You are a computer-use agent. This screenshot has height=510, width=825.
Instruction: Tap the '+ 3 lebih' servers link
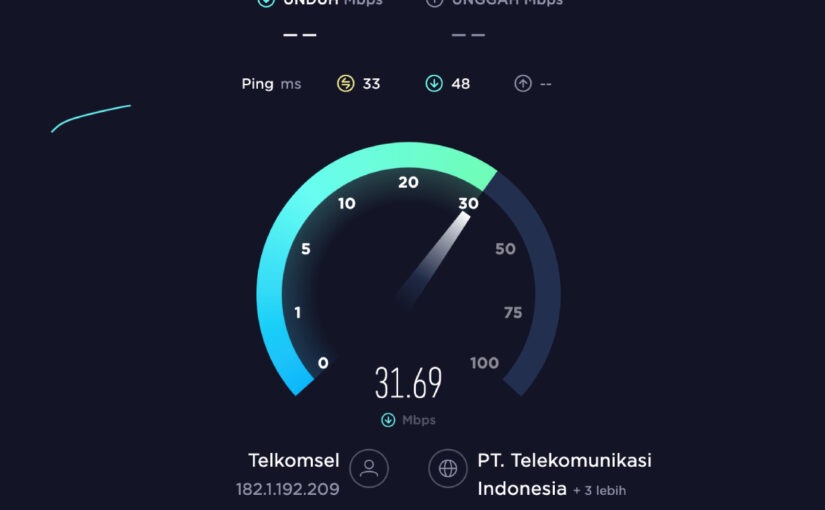tap(599, 490)
